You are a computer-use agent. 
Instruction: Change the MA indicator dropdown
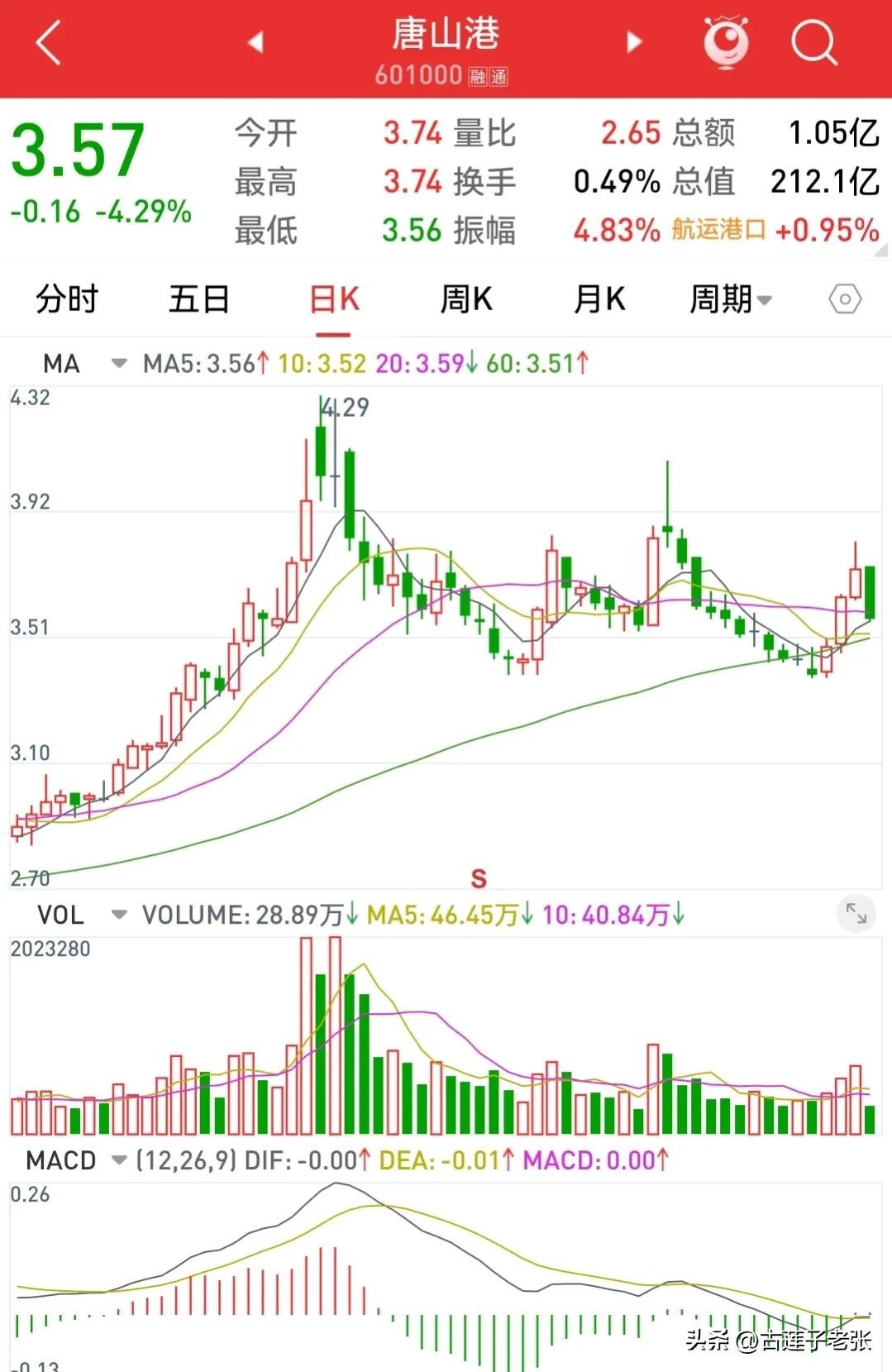click(x=118, y=363)
